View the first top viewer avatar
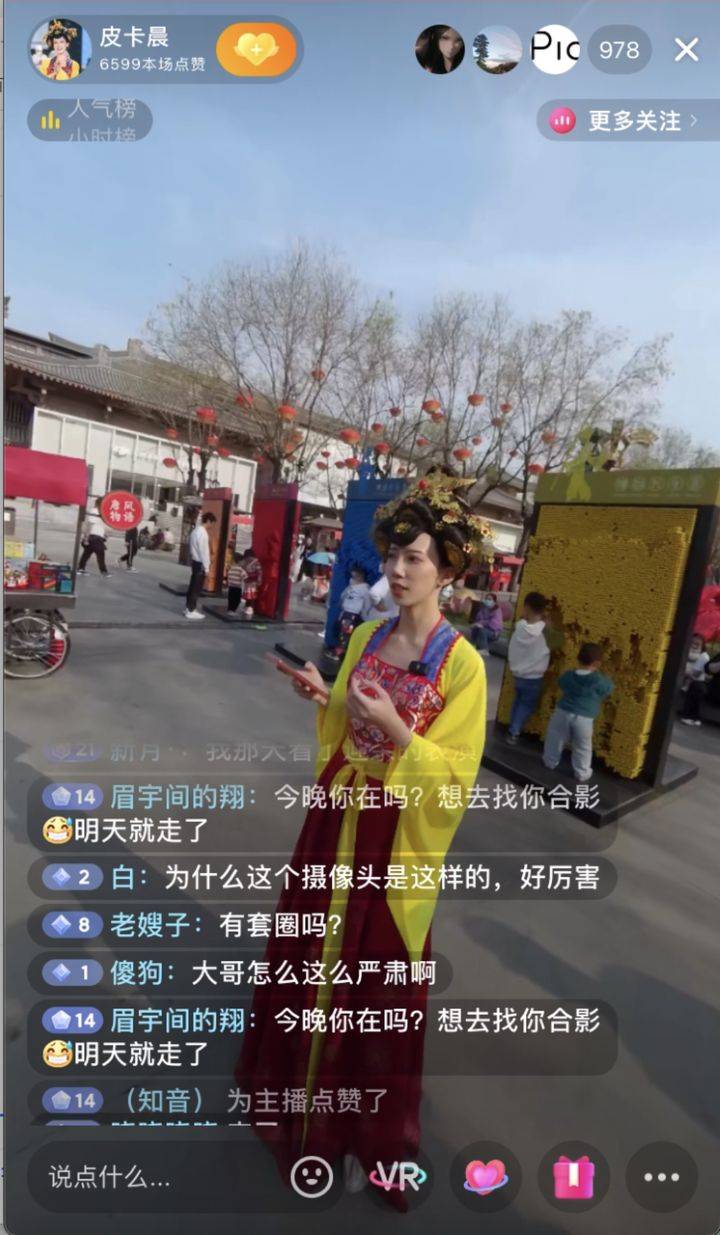Image resolution: width=720 pixels, height=1235 pixels. (439, 49)
